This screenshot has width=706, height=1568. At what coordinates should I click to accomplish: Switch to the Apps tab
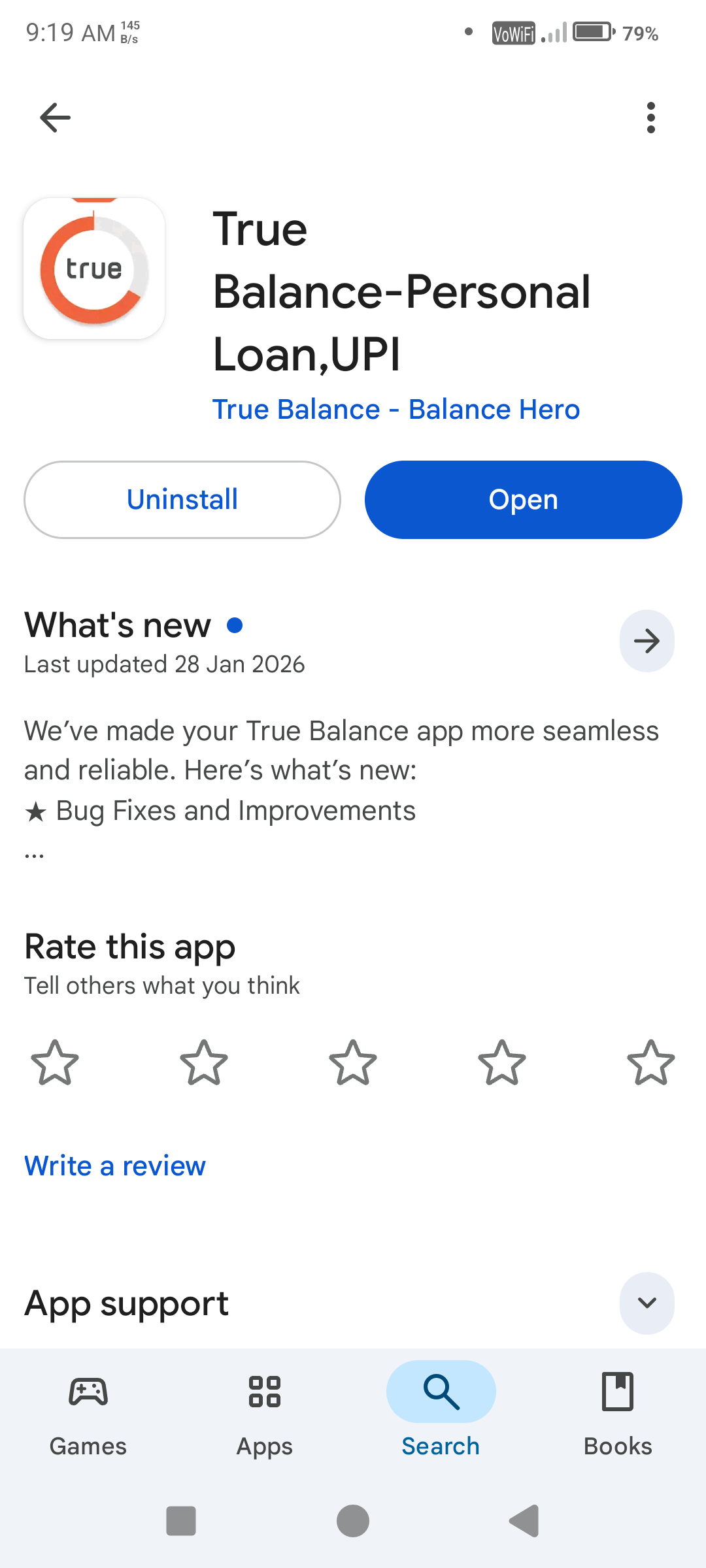coord(265,1410)
